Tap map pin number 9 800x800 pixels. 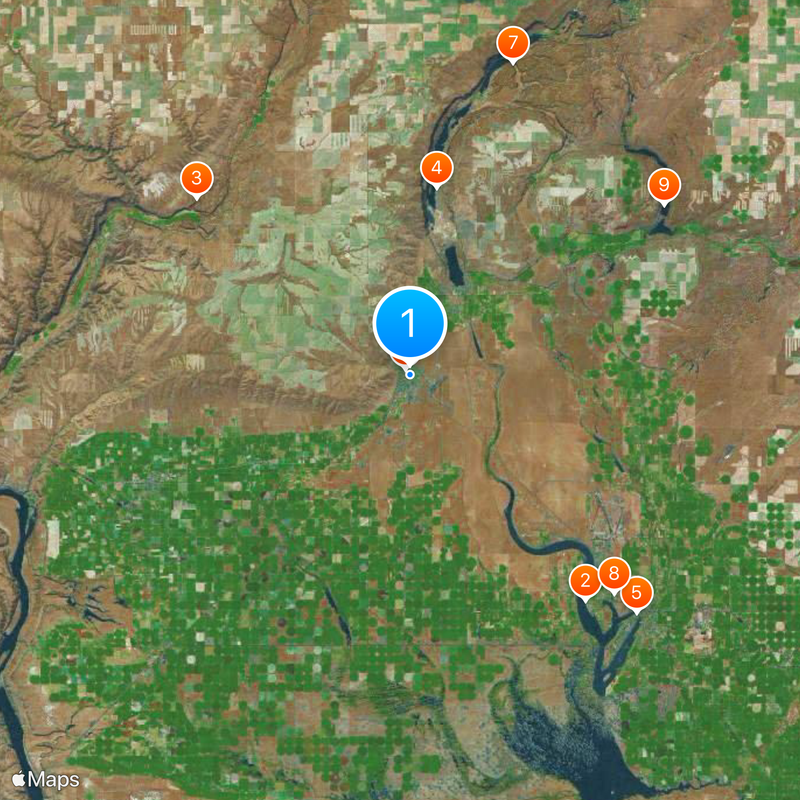click(663, 185)
